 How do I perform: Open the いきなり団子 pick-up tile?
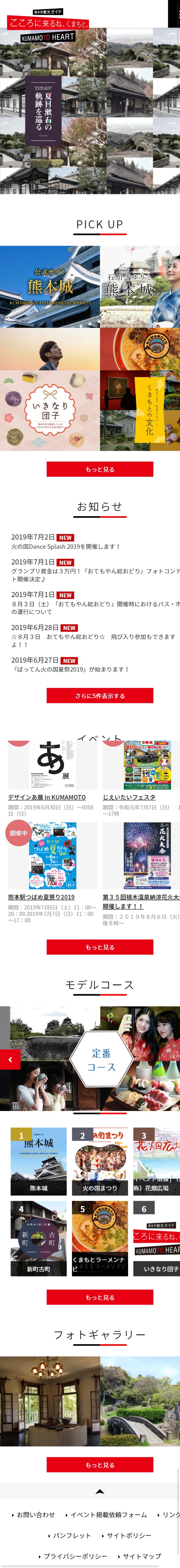coord(49,410)
